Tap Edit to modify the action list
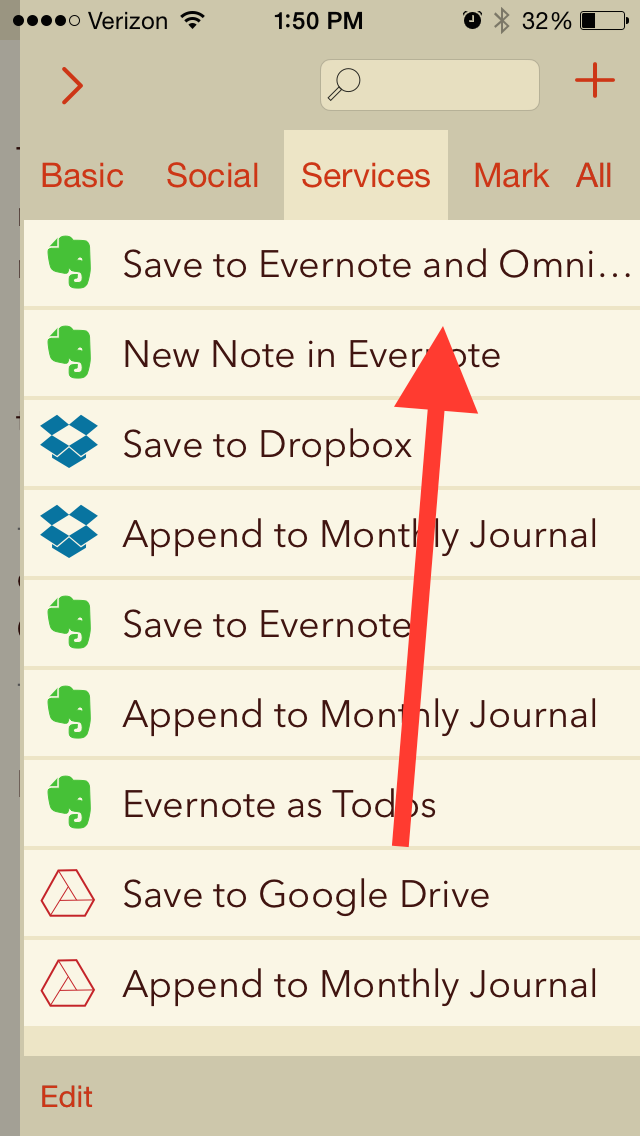 [x=67, y=1097]
